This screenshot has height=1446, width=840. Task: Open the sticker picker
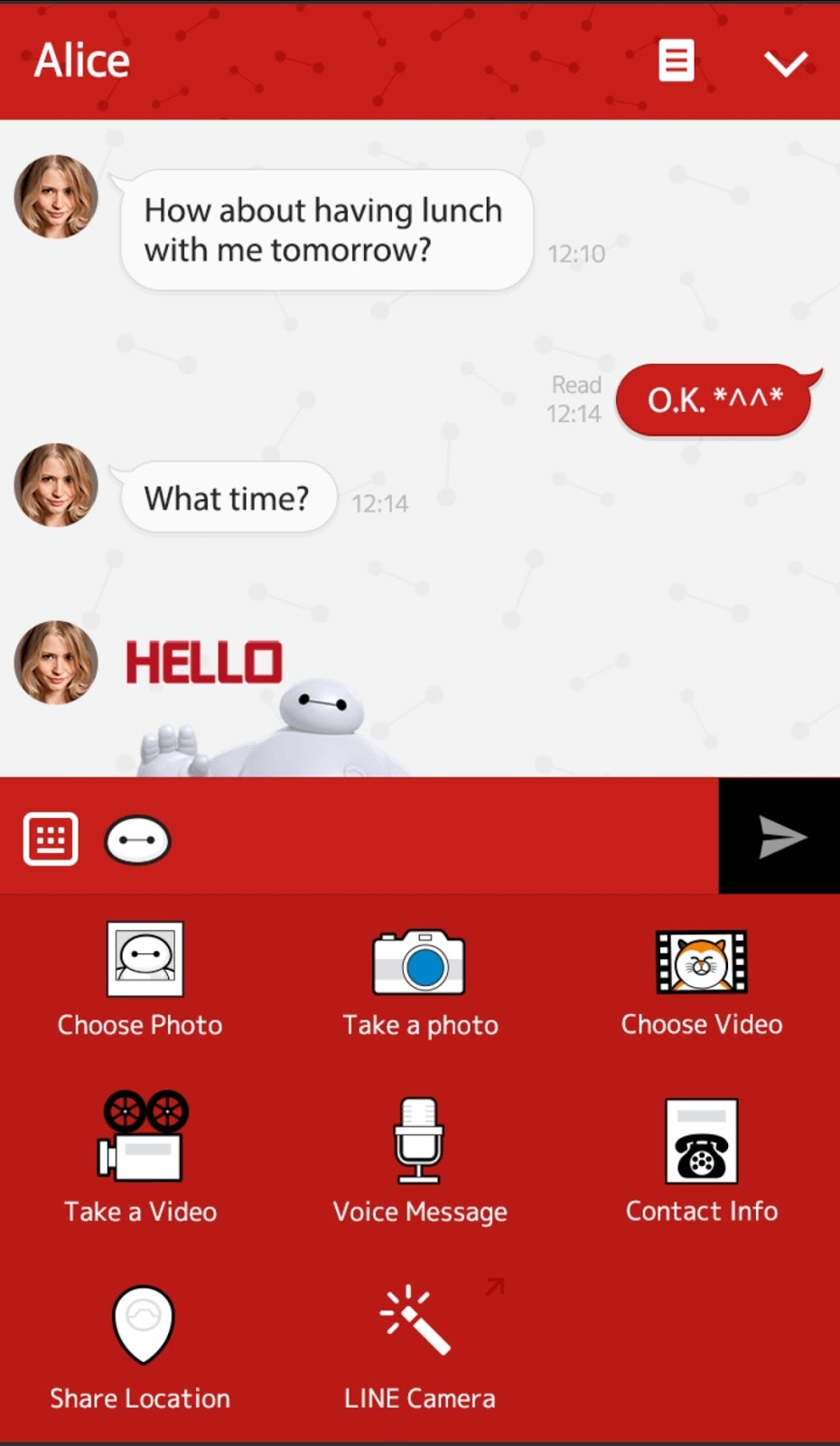pos(137,840)
